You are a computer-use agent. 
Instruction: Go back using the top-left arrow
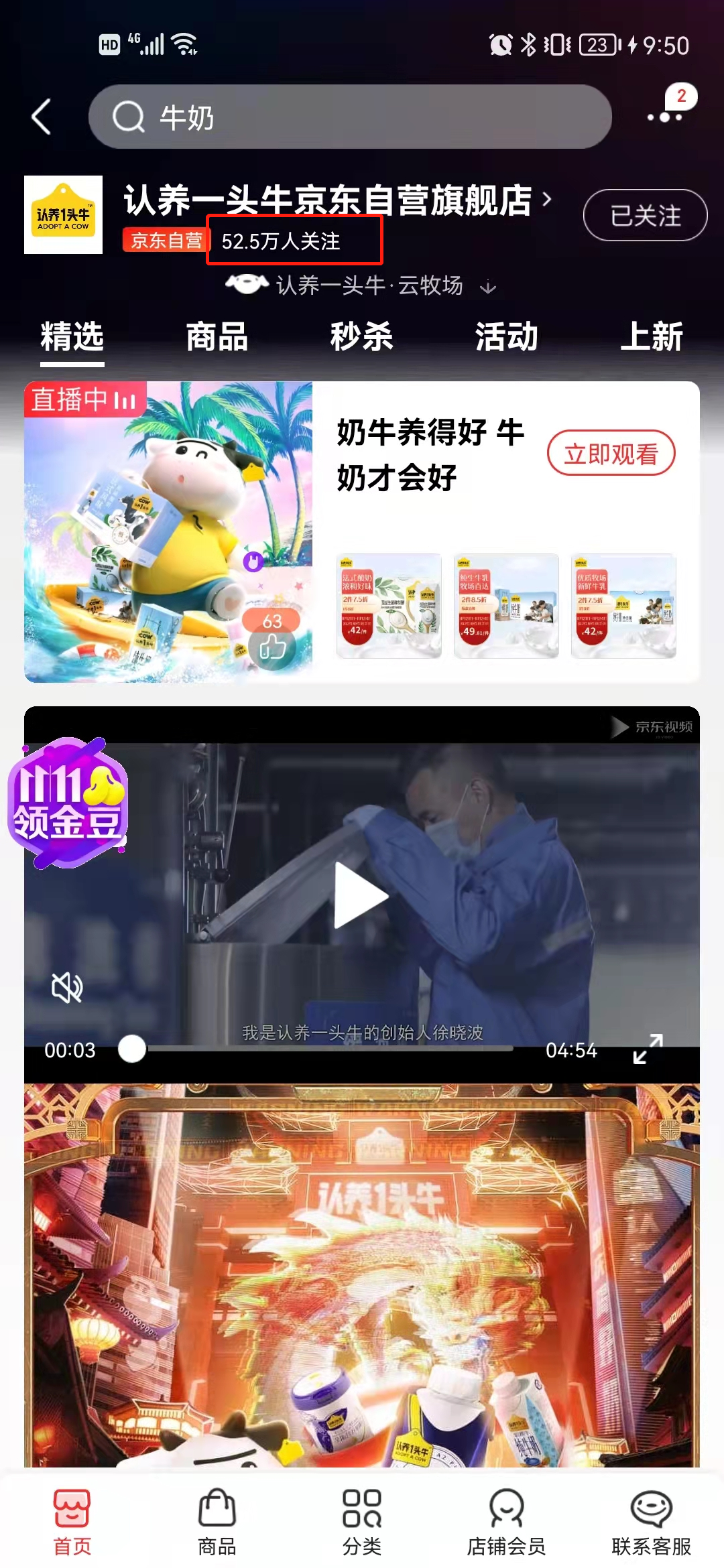point(42,117)
